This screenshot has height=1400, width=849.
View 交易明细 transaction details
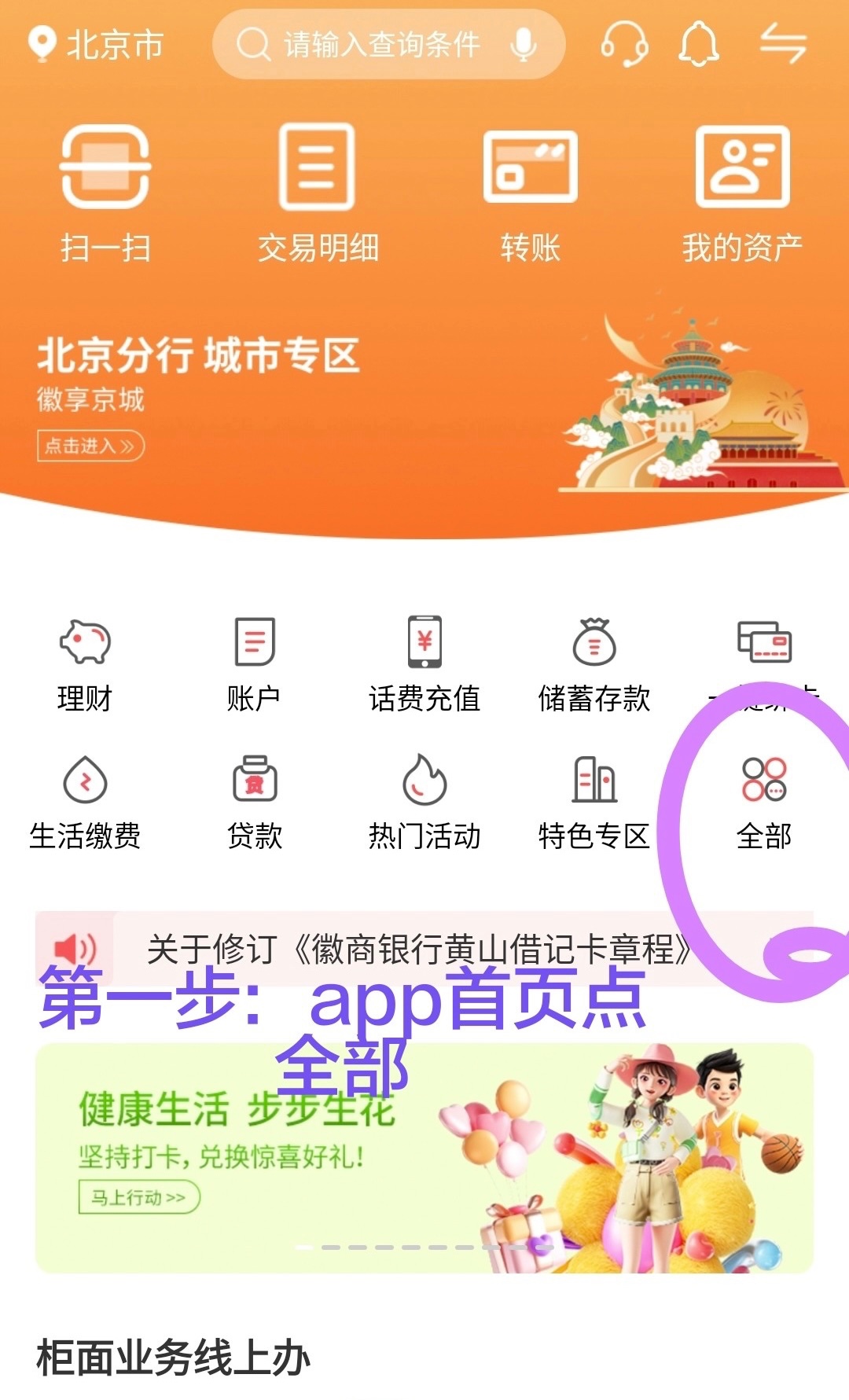pyautogui.click(x=318, y=193)
